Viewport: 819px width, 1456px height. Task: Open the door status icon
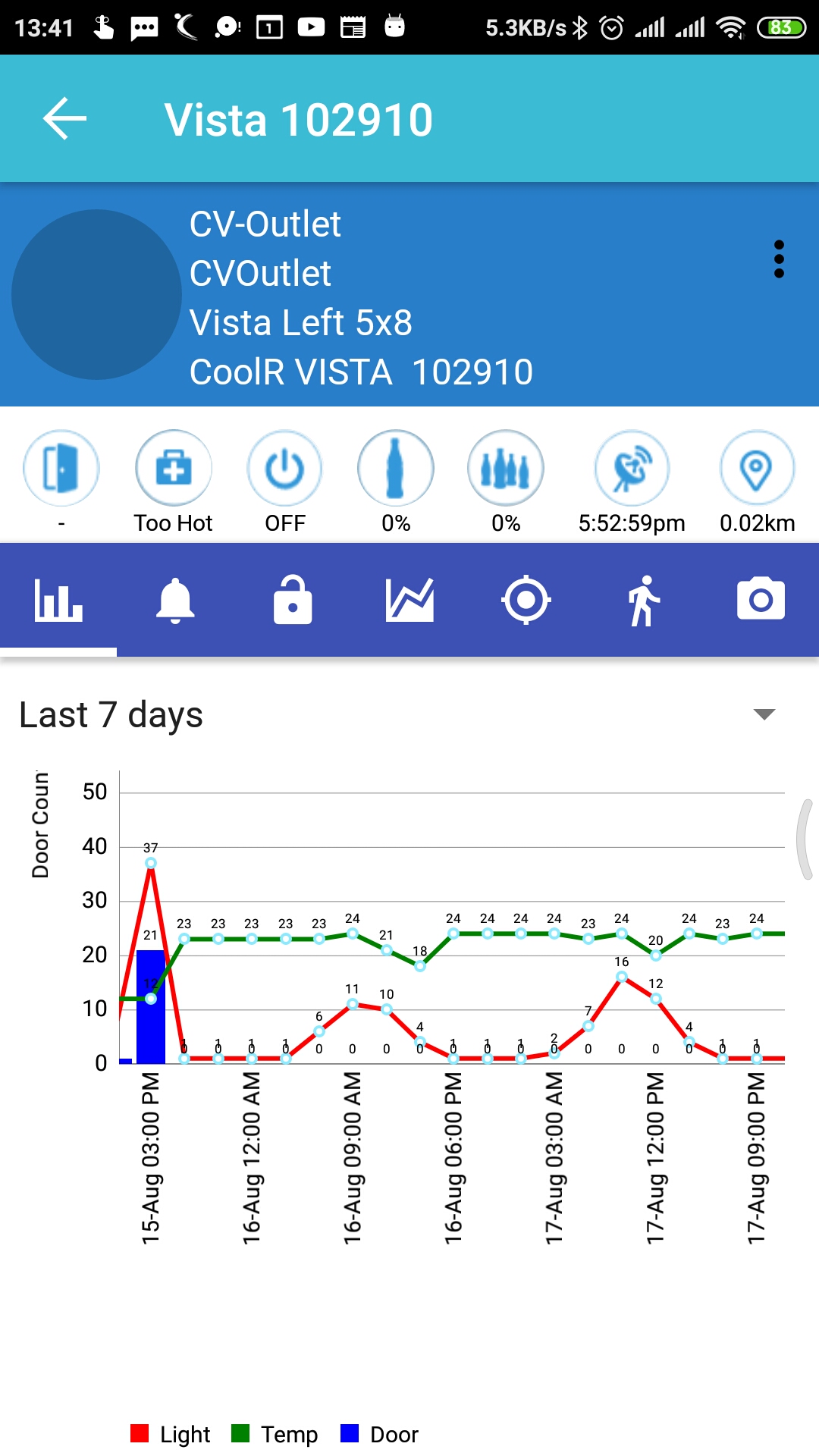61,468
